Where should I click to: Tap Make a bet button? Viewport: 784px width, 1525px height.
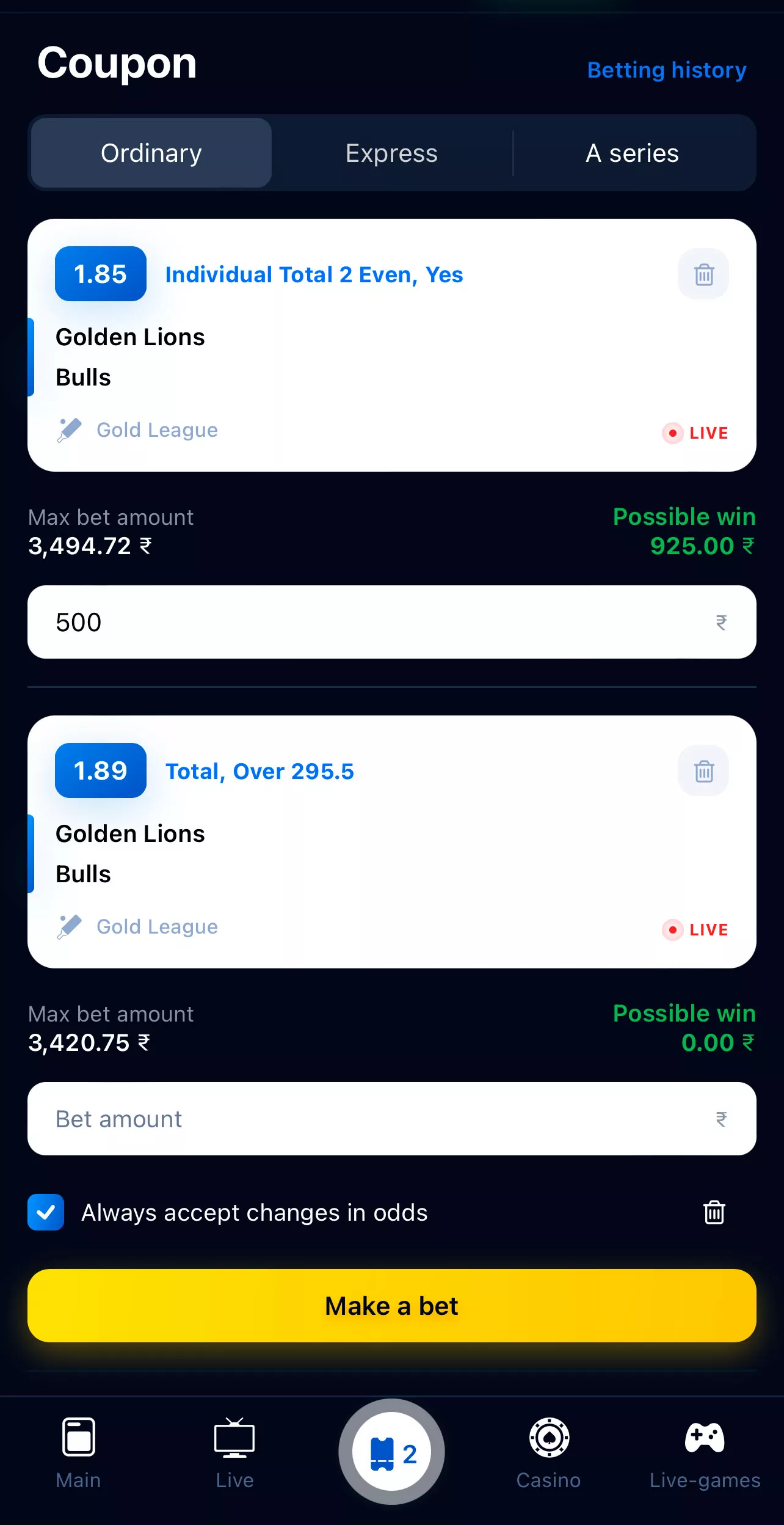coord(391,1306)
